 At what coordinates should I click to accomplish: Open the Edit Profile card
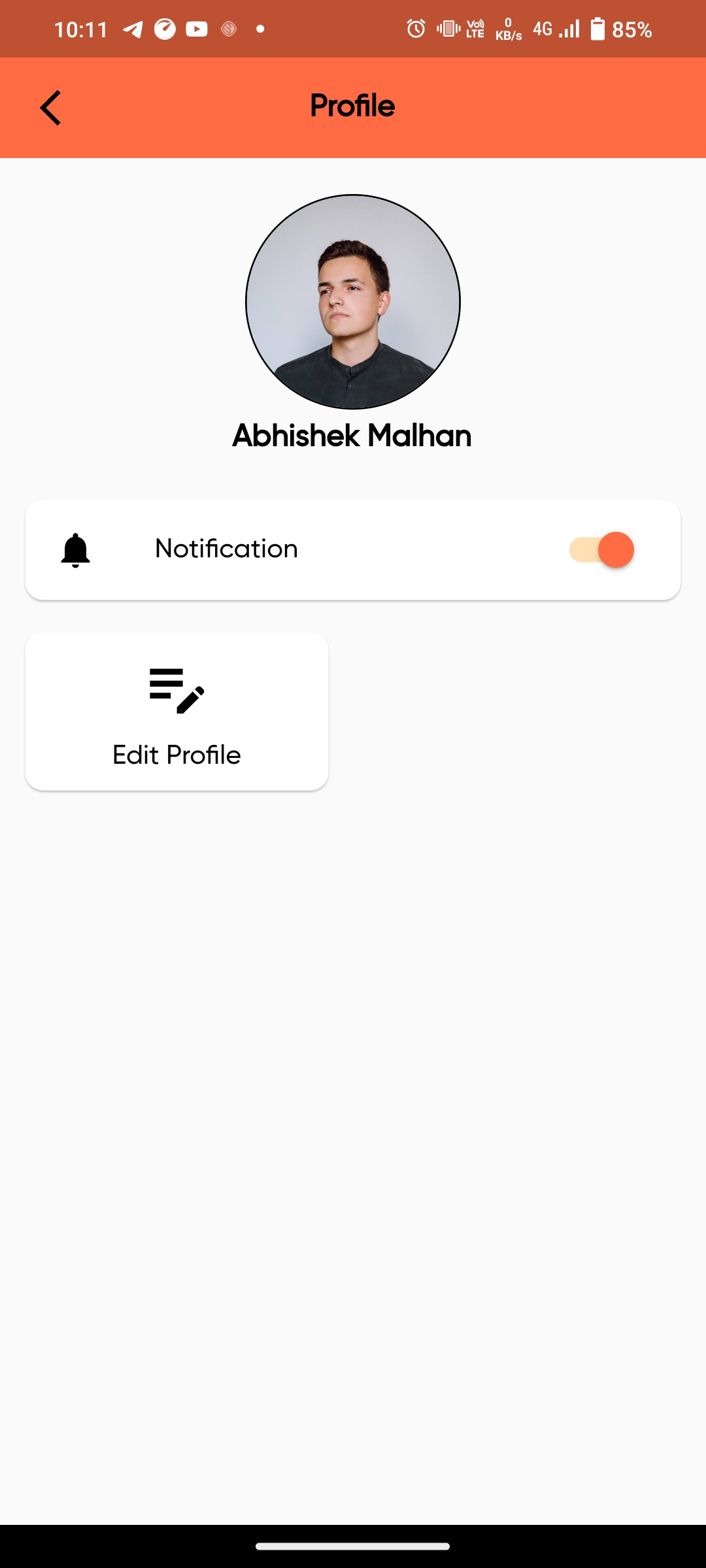[x=176, y=711]
